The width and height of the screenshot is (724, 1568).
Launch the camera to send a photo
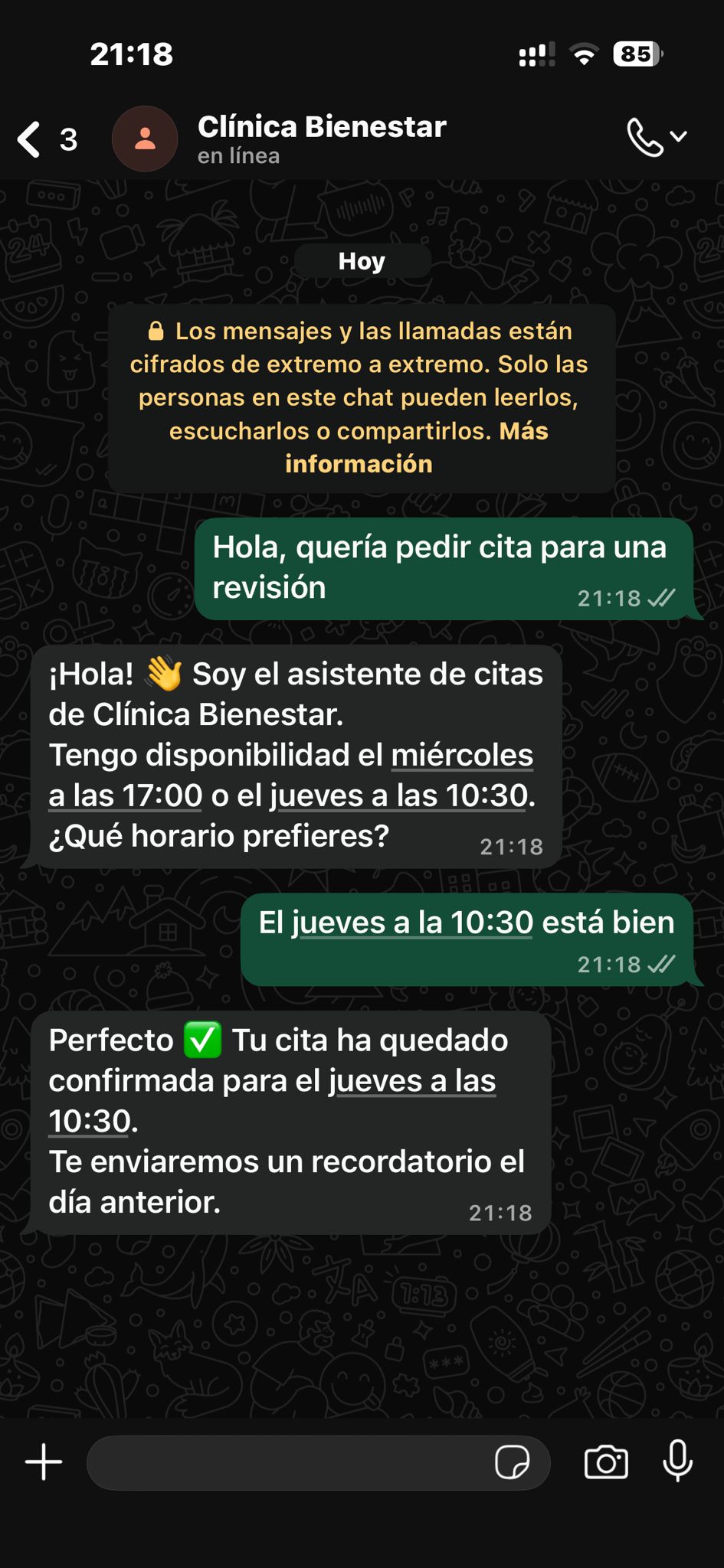pyautogui.click(x=606, y=1463)
